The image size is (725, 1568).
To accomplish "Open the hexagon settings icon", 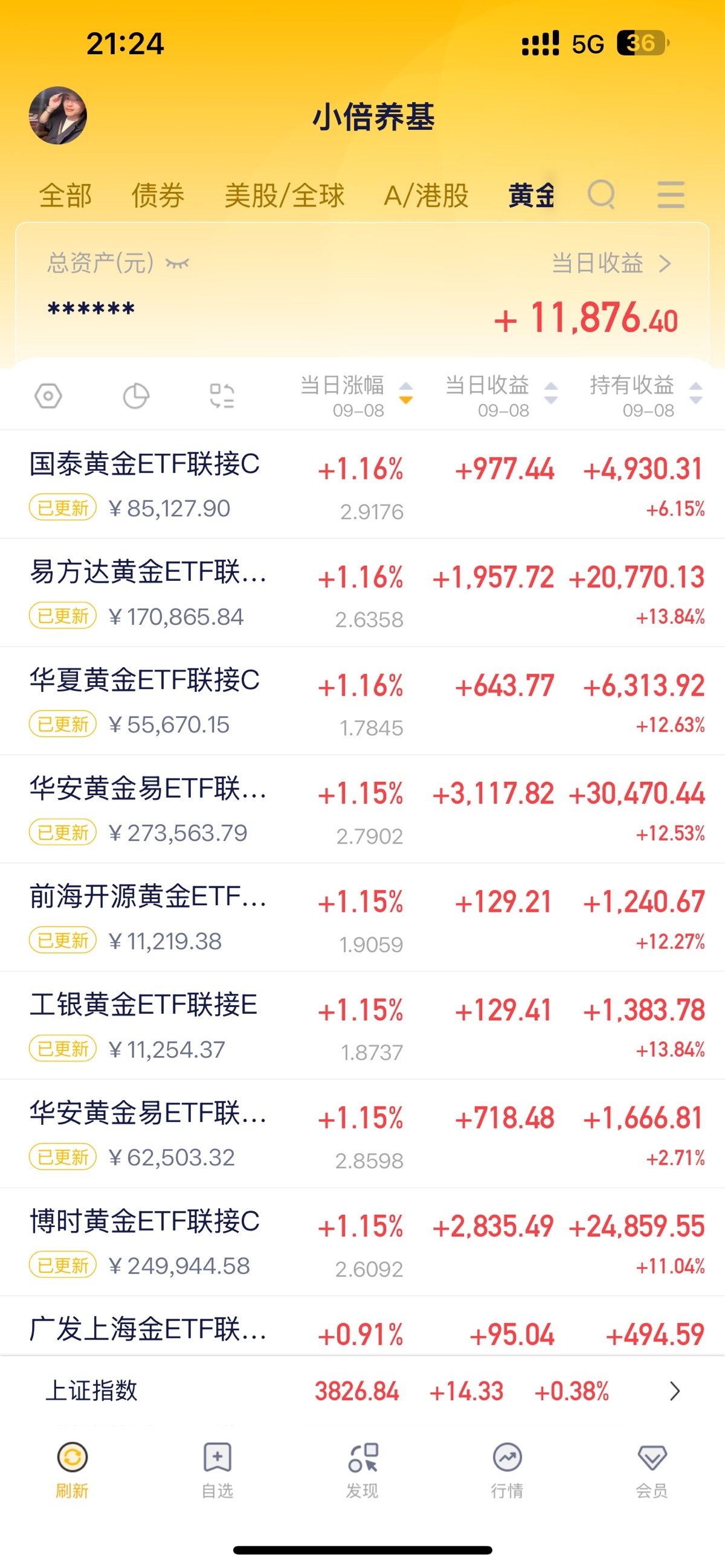I will click(x=48, y=396).
